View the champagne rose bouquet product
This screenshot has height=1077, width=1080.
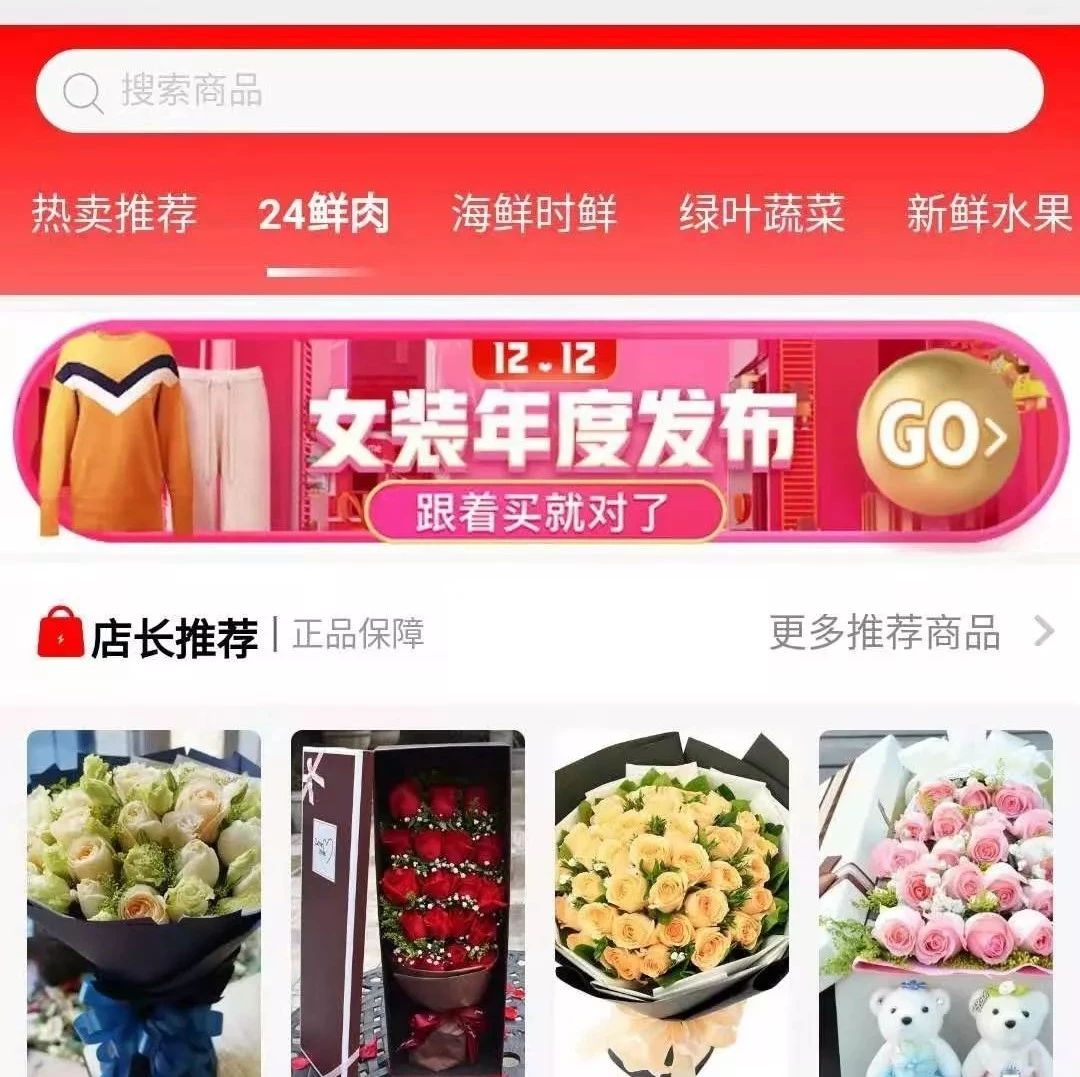671,902
